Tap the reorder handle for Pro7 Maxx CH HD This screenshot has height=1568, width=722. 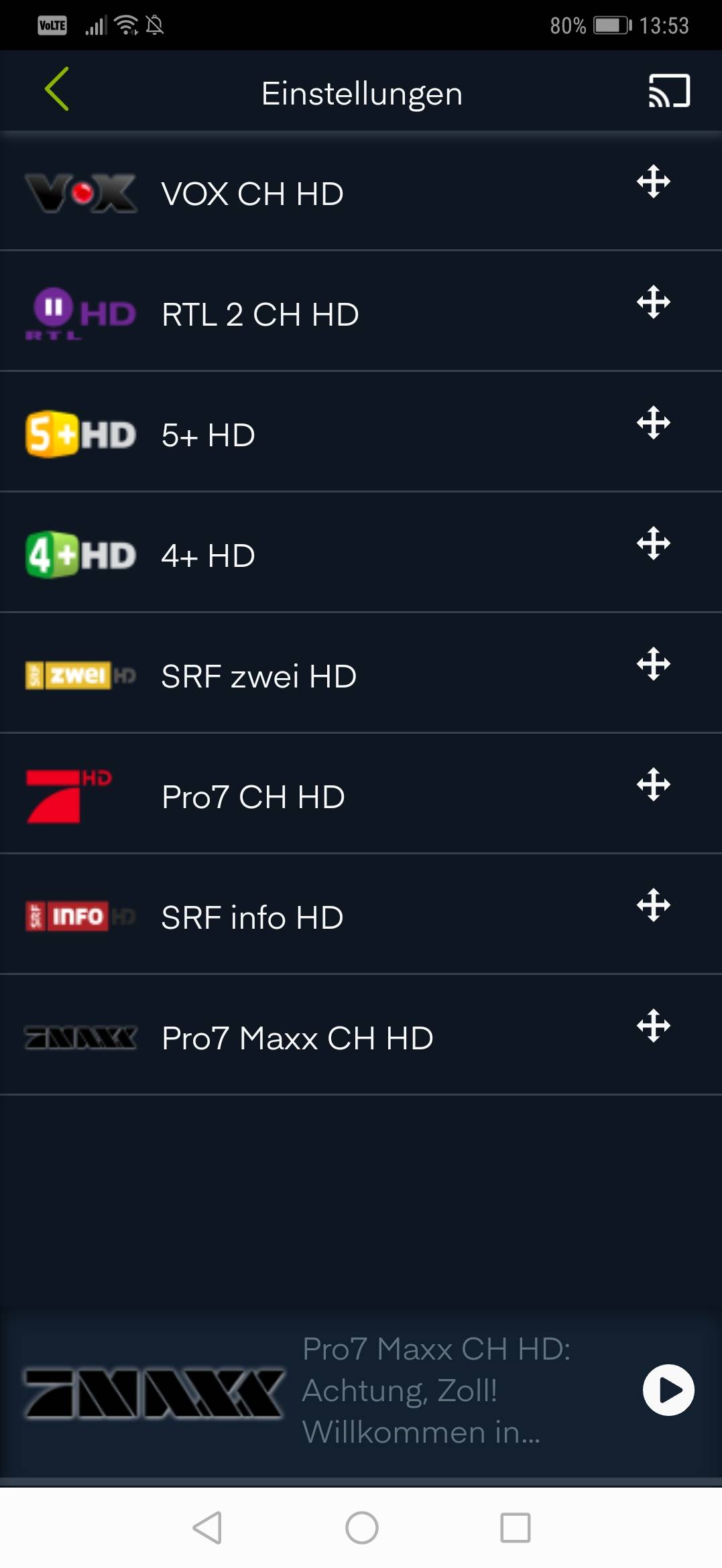[x=654, y=1025]
